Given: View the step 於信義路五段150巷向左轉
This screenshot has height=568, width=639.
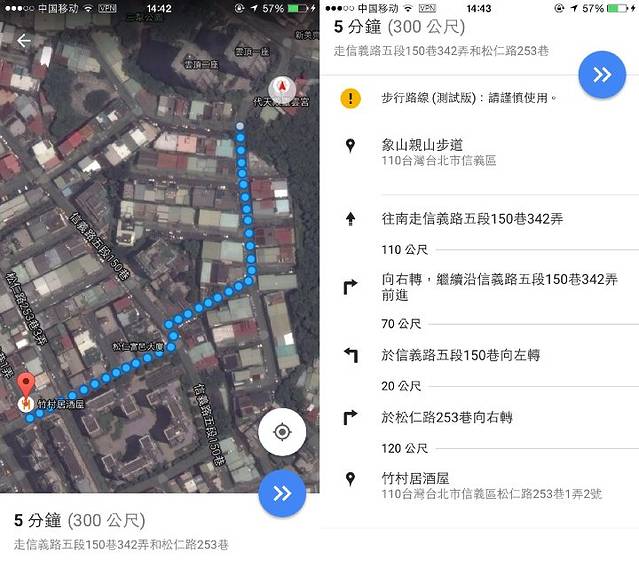Looking at the screenshot, I should 480,355.
